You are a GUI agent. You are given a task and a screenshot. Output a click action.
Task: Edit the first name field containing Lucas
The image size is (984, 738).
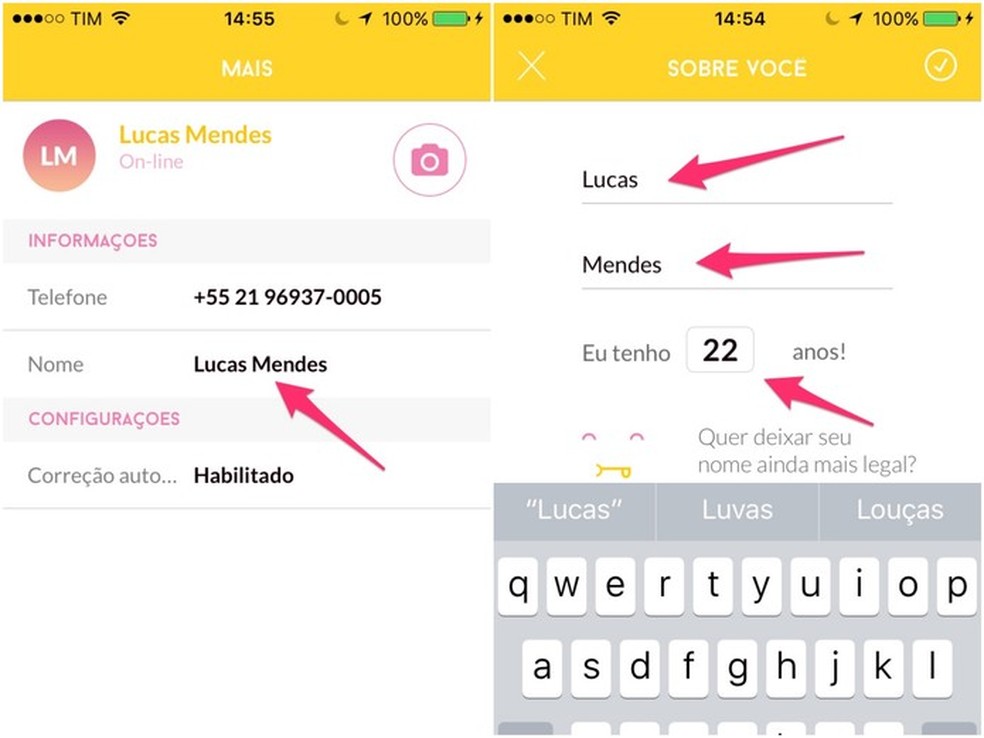[736, 181]
